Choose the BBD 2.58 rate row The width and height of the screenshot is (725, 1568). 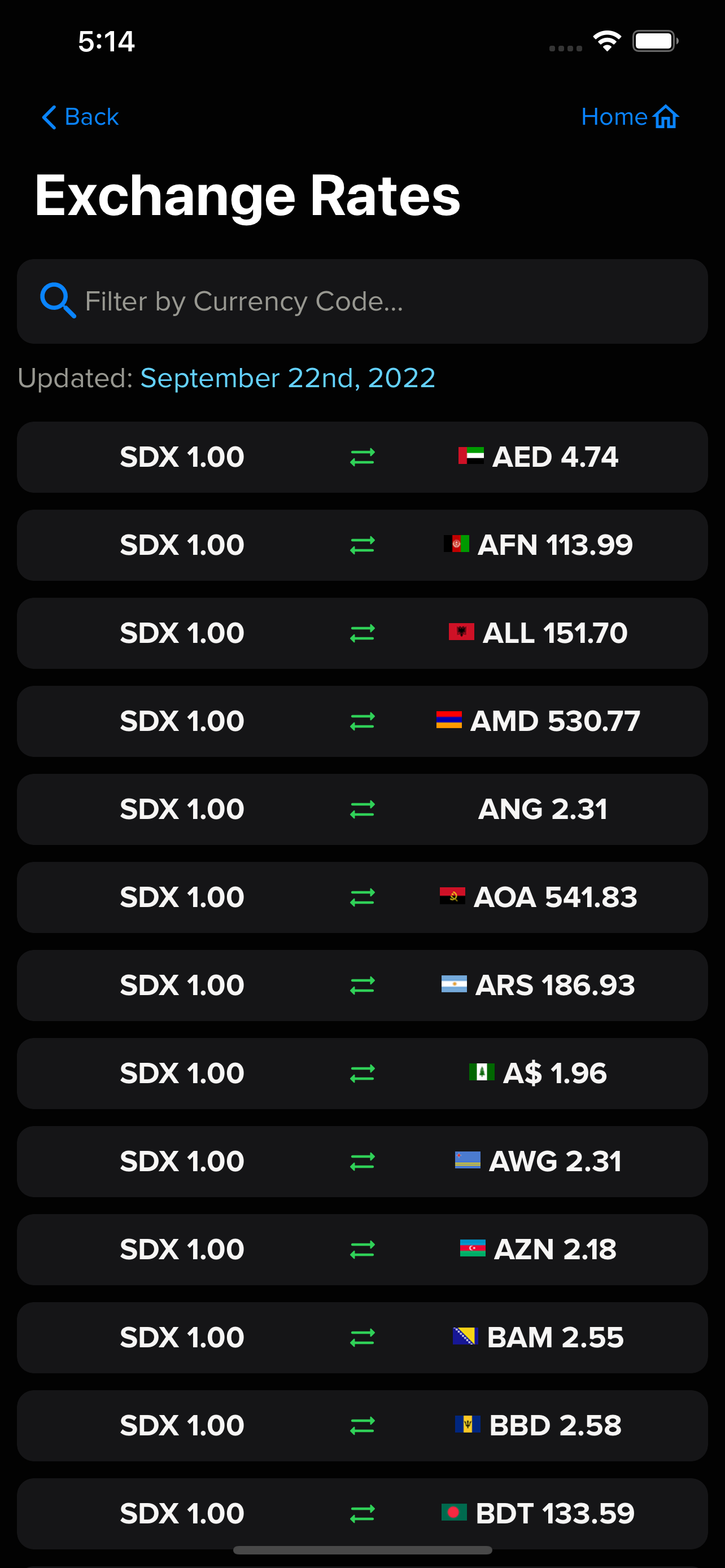(x=362, y=1426)
